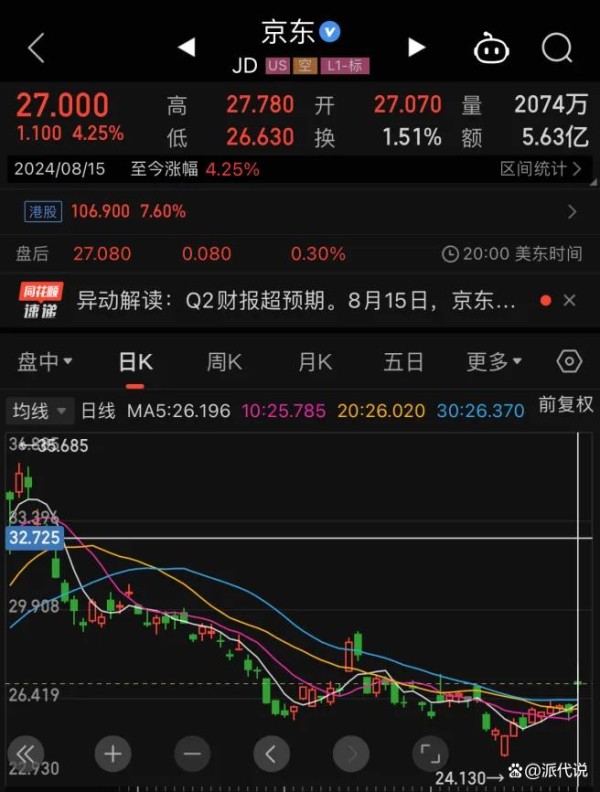Expand the 更多 chart options
The height and width of the screenshot is (792, 600).
coord(494,362)
